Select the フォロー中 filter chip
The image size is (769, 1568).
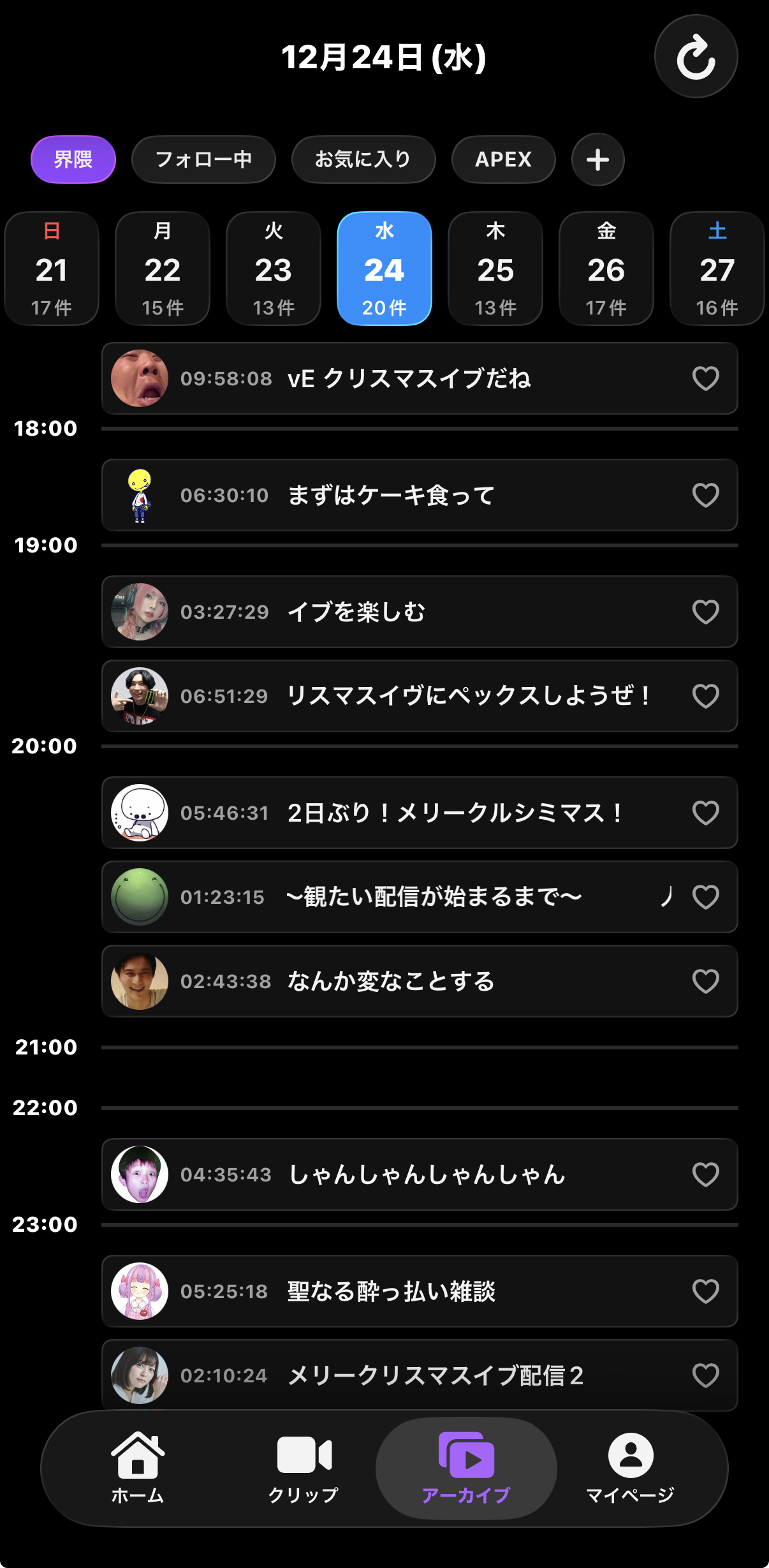click(x=203, y=159)
